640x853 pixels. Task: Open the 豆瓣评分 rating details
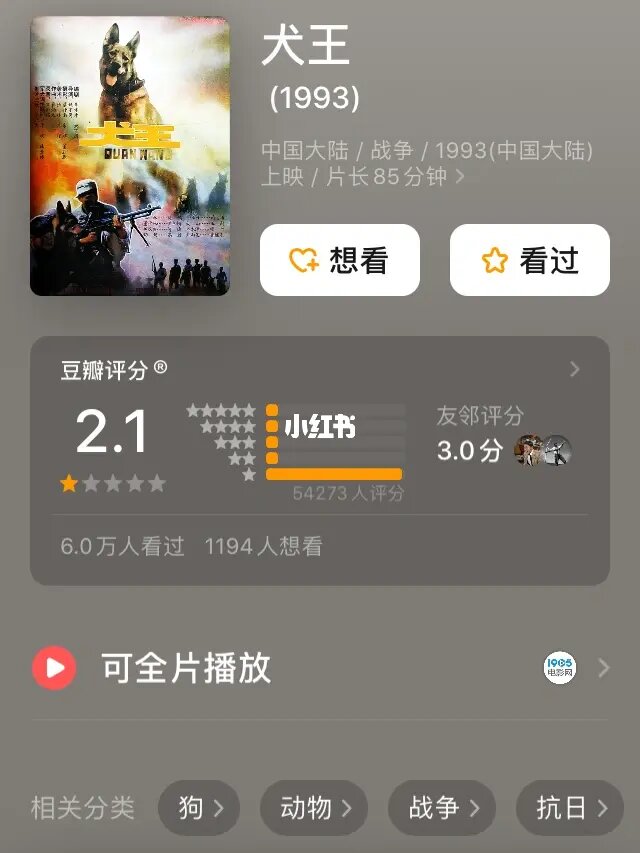coord(574,370)
